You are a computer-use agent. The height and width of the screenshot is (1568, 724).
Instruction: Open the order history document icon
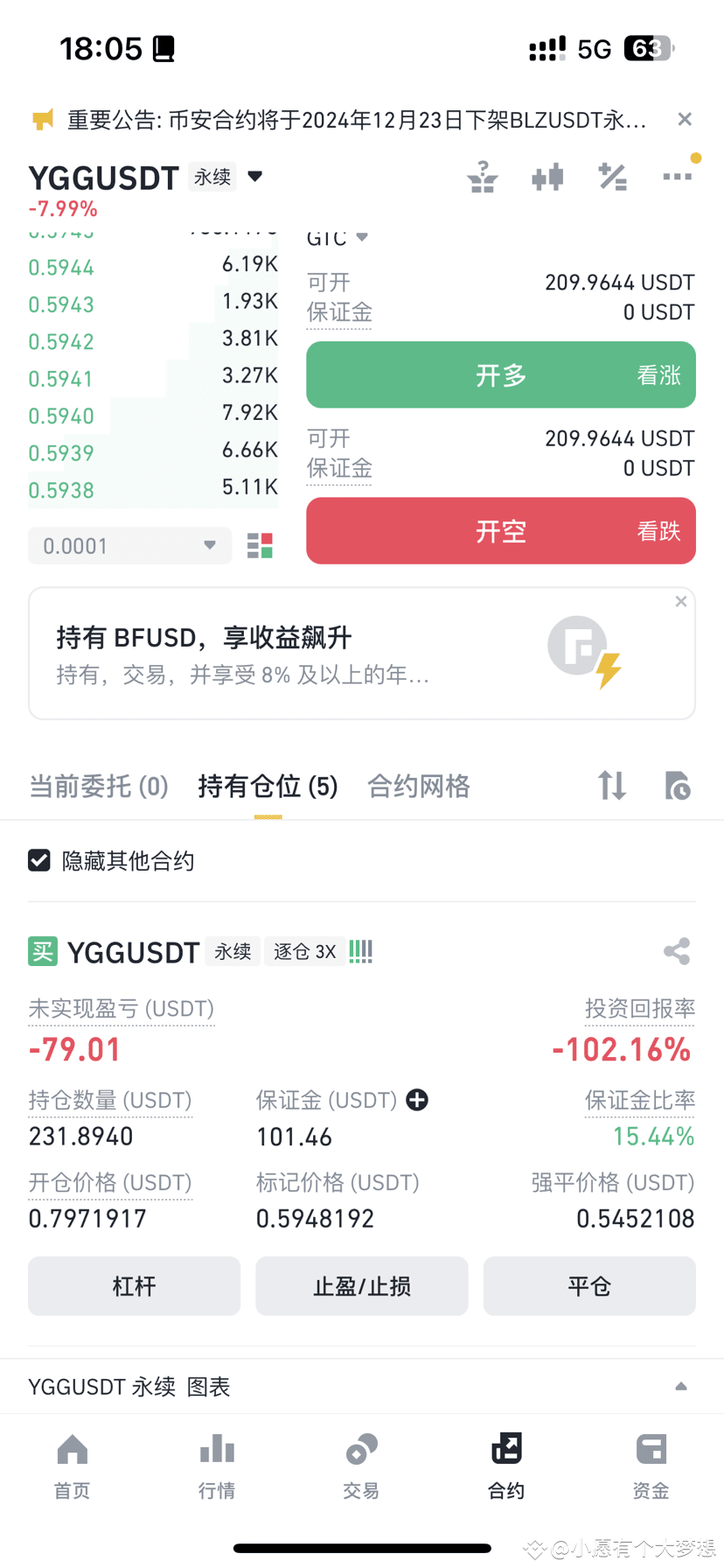point(677,786)
